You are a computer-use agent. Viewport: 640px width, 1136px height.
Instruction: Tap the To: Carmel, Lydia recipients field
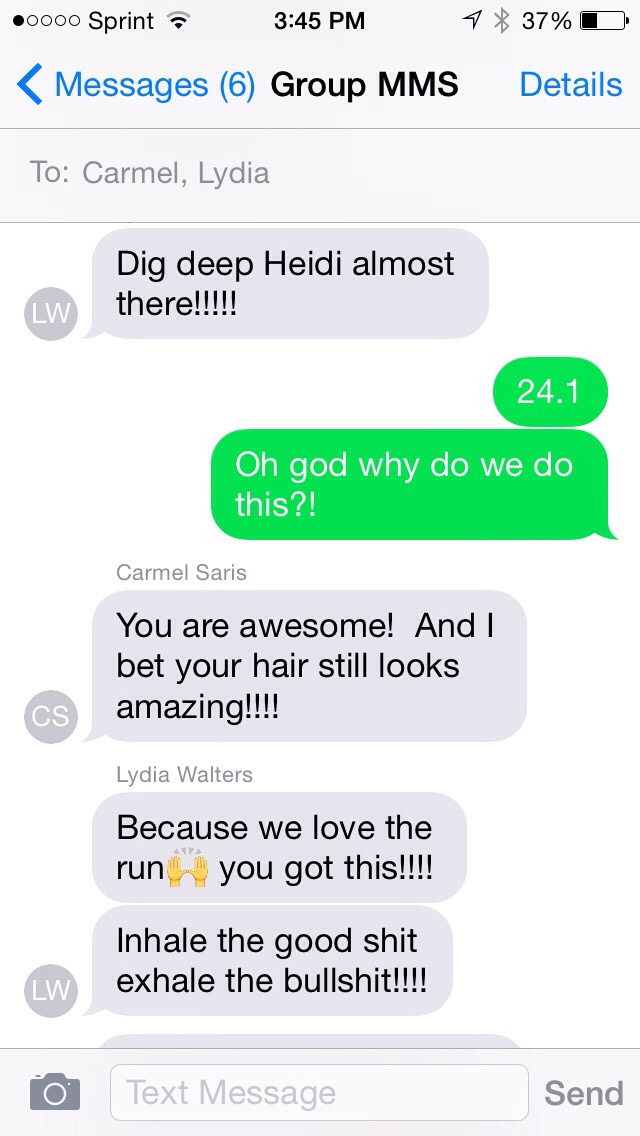point(320,173)
